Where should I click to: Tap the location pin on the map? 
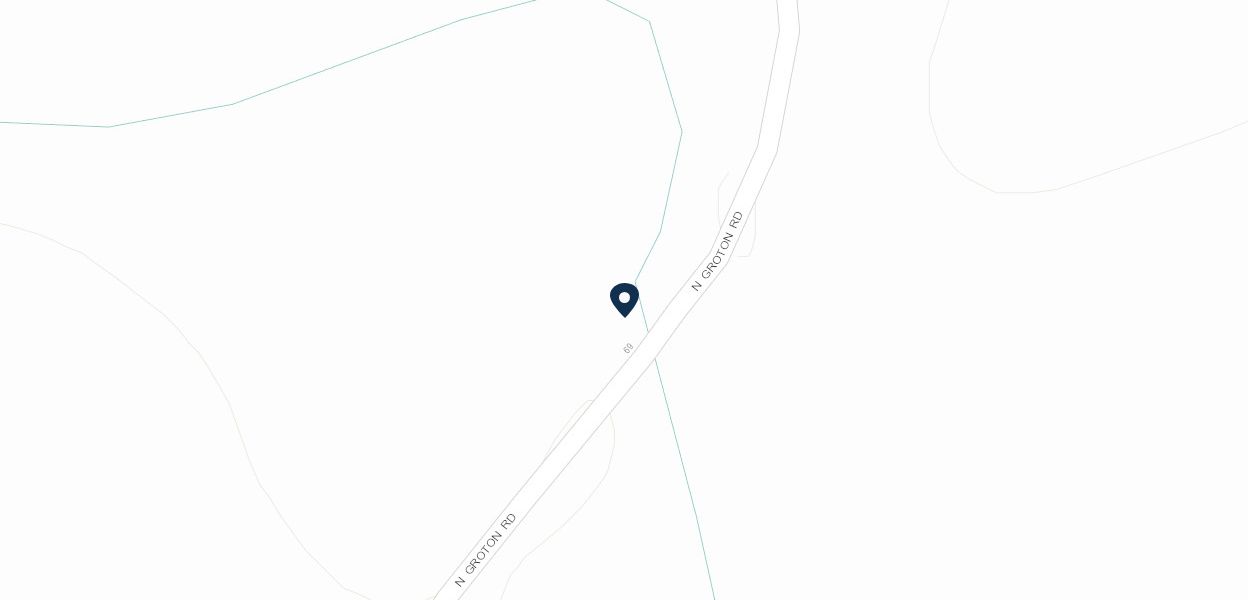click(624, 299)
